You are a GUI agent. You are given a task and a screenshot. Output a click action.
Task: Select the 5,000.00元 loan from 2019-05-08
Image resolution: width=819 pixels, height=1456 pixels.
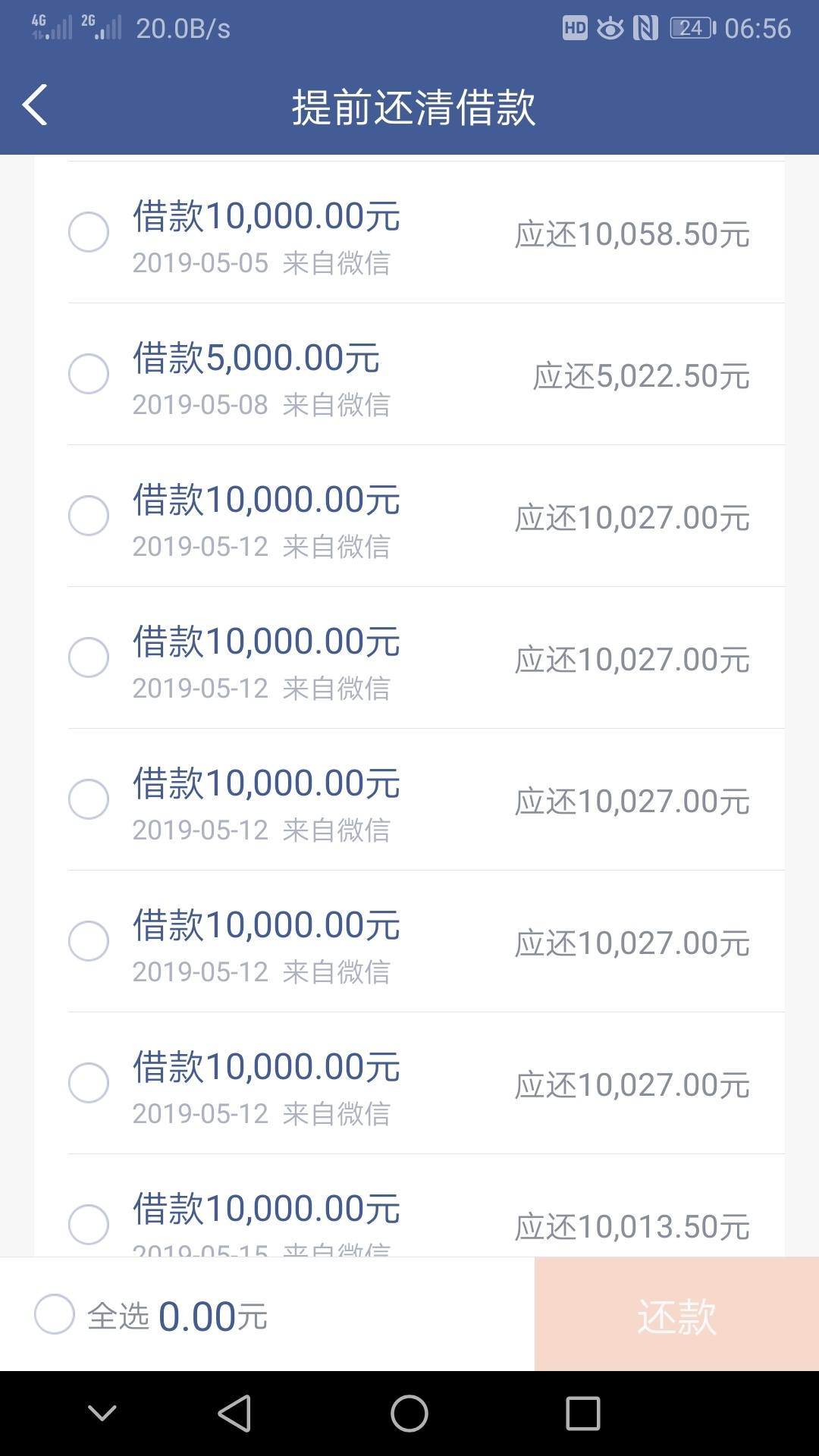point(89,373)
